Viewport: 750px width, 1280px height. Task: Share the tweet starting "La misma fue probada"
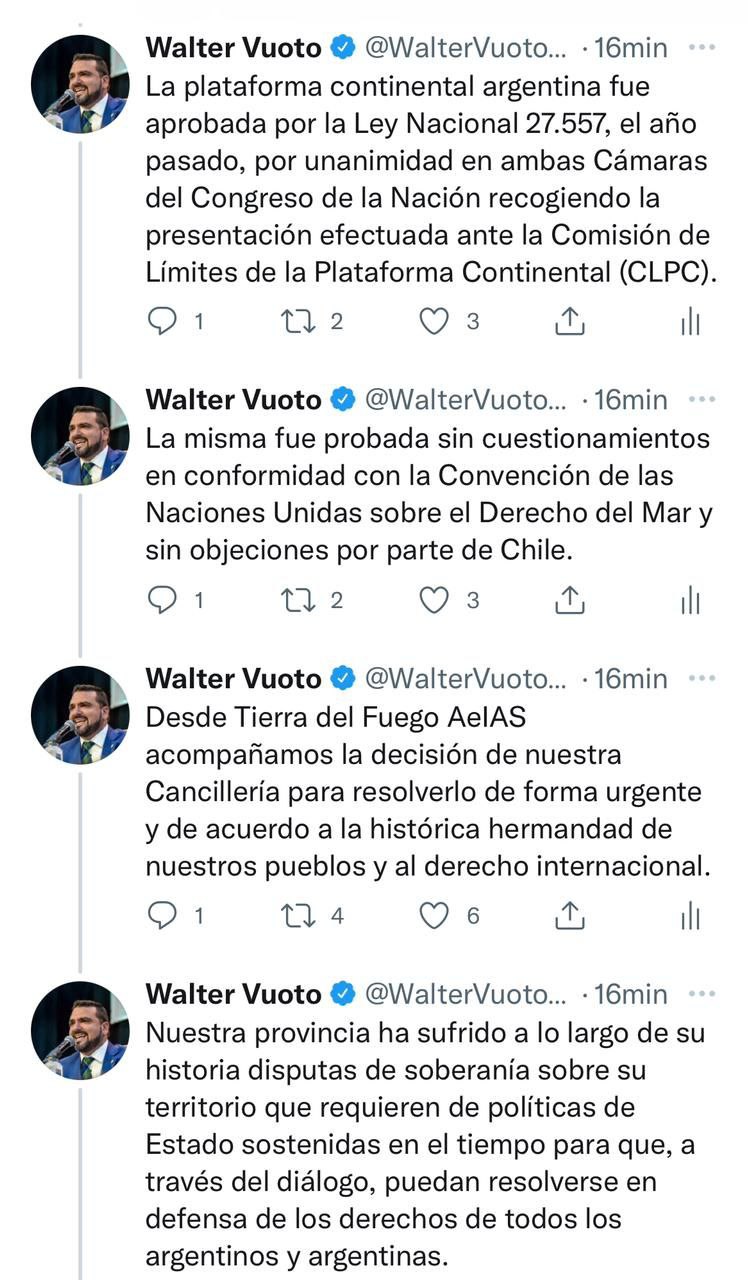[x=569, y=600]
